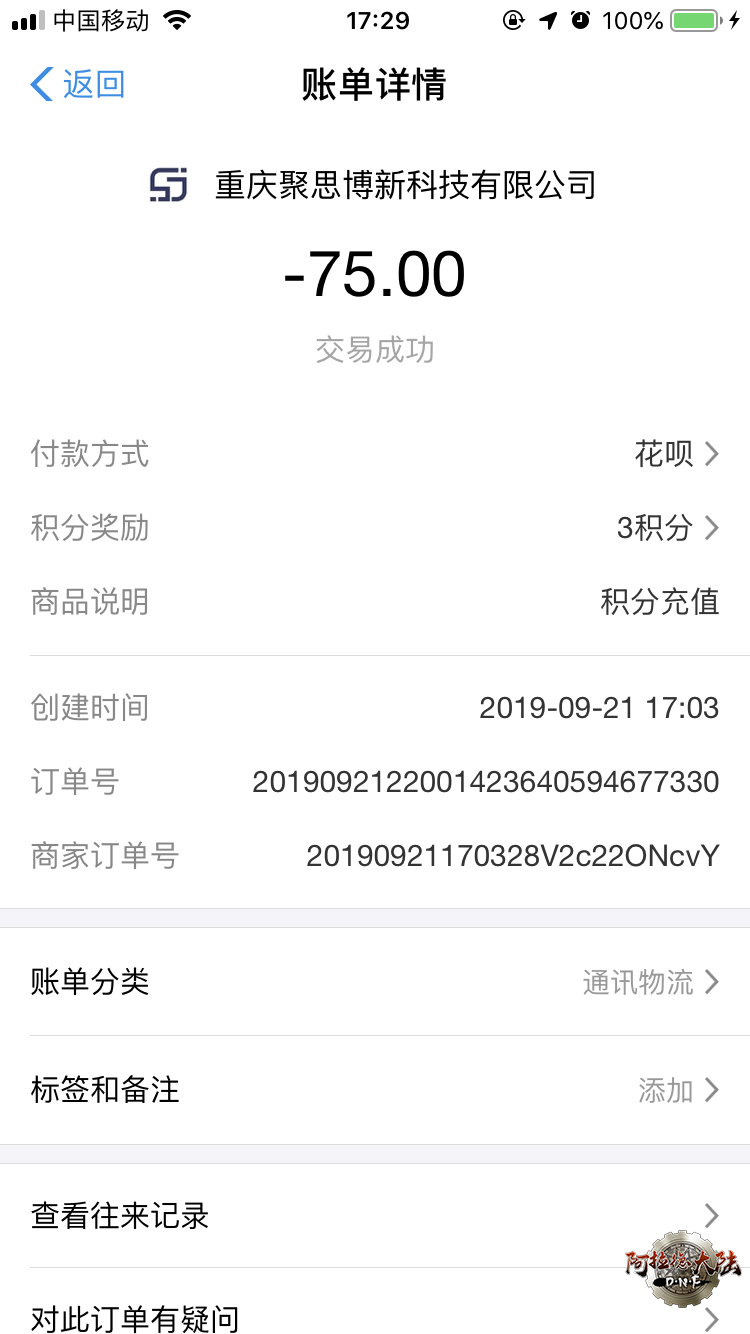750x1334 pixels.
Task: Add a note under 标签和备注
Action: (375, 1089)
